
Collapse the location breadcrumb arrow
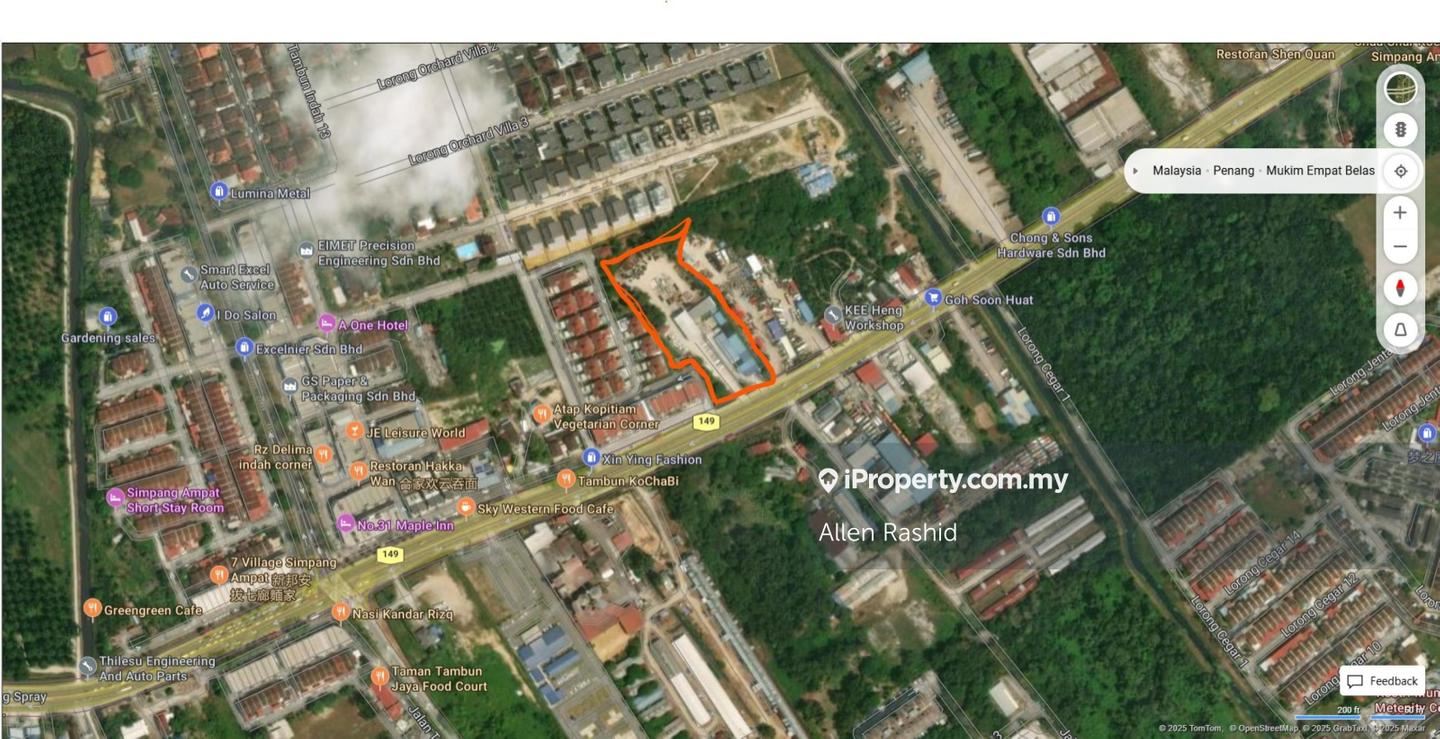1135,171
